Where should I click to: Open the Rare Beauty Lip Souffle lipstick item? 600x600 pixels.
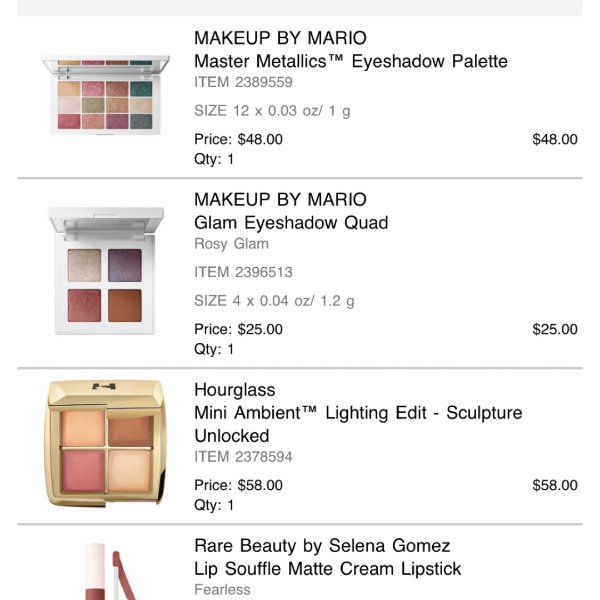click(x=328, y=569)
